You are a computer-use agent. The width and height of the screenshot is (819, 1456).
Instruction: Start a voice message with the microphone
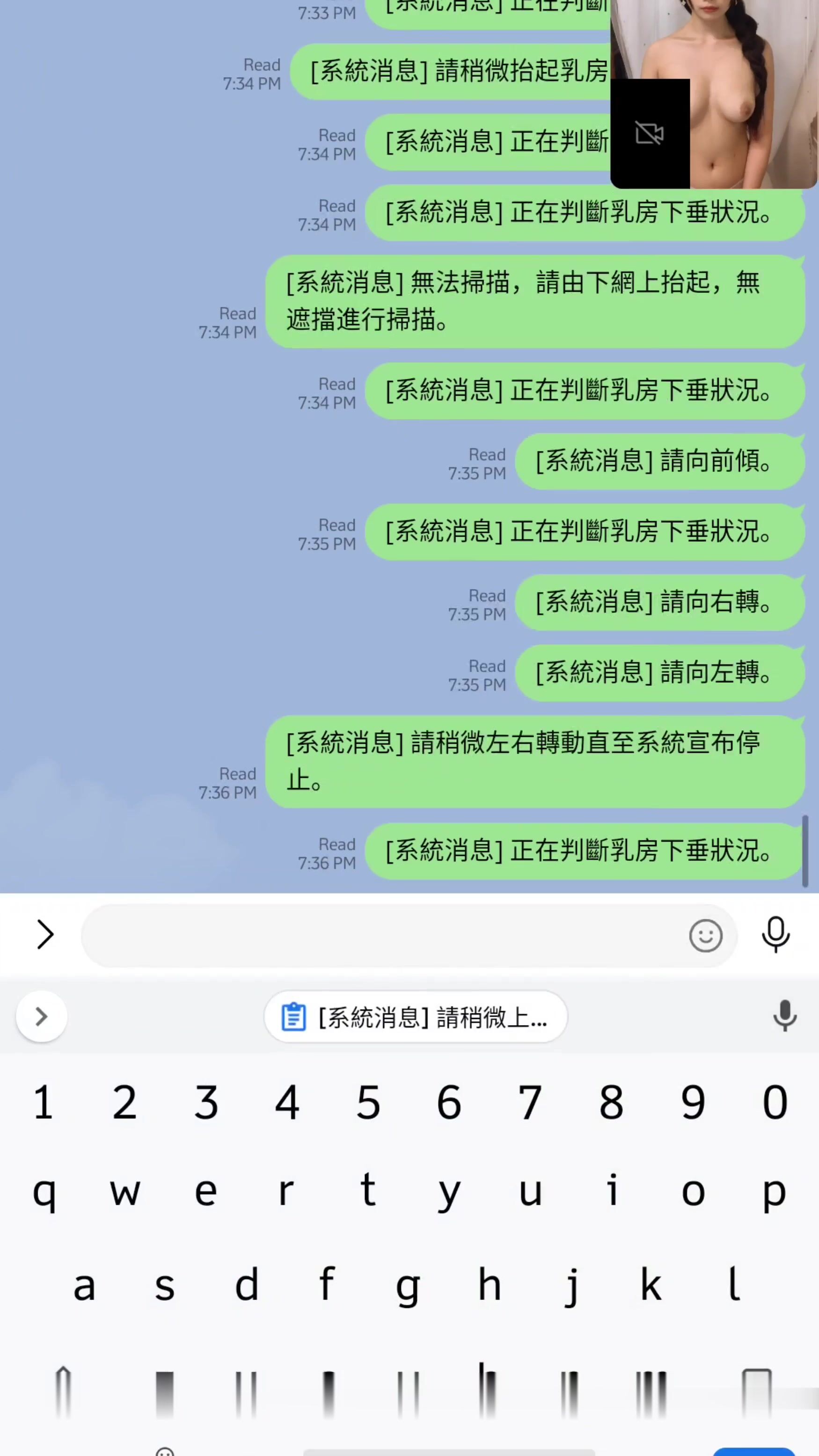point(775,934)
